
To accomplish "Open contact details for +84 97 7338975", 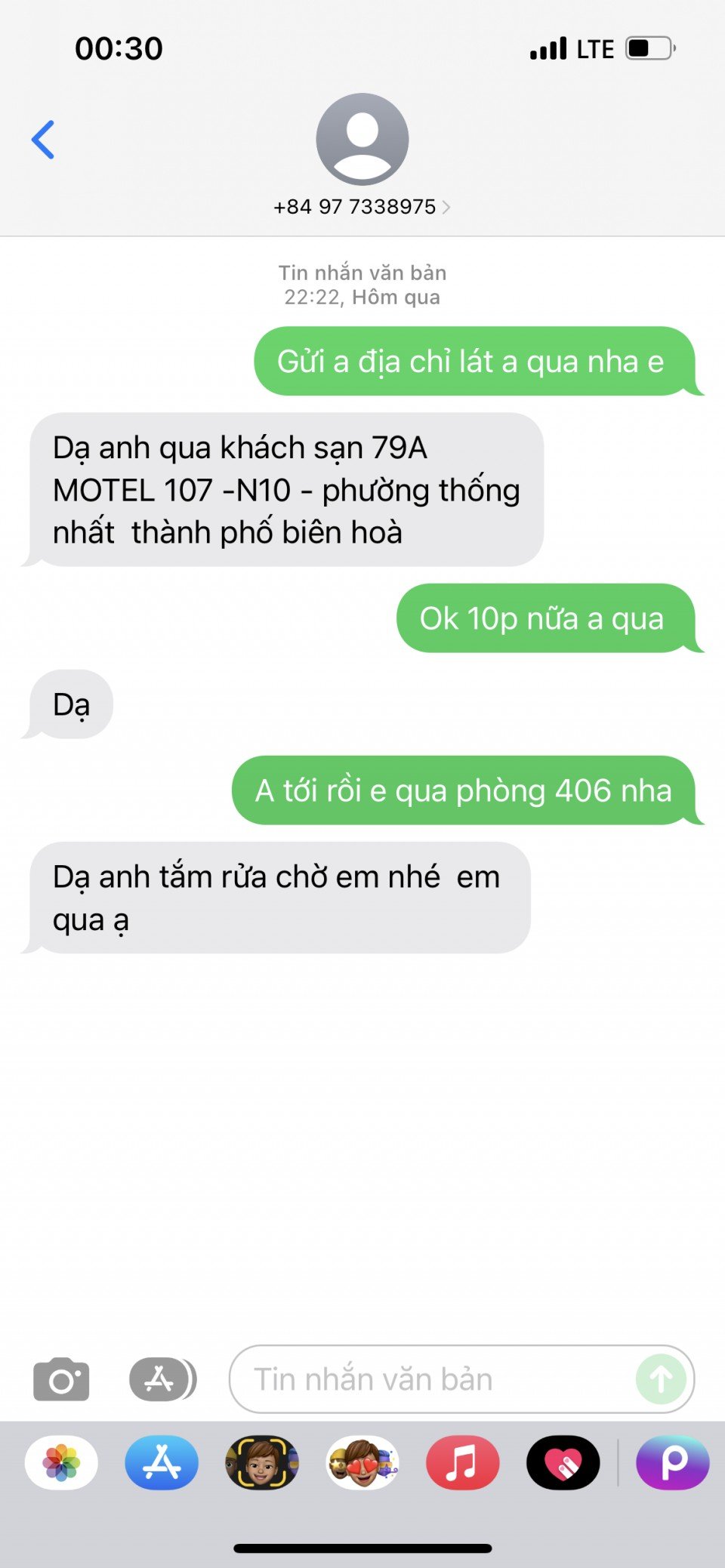I will (x=362, y=207).
